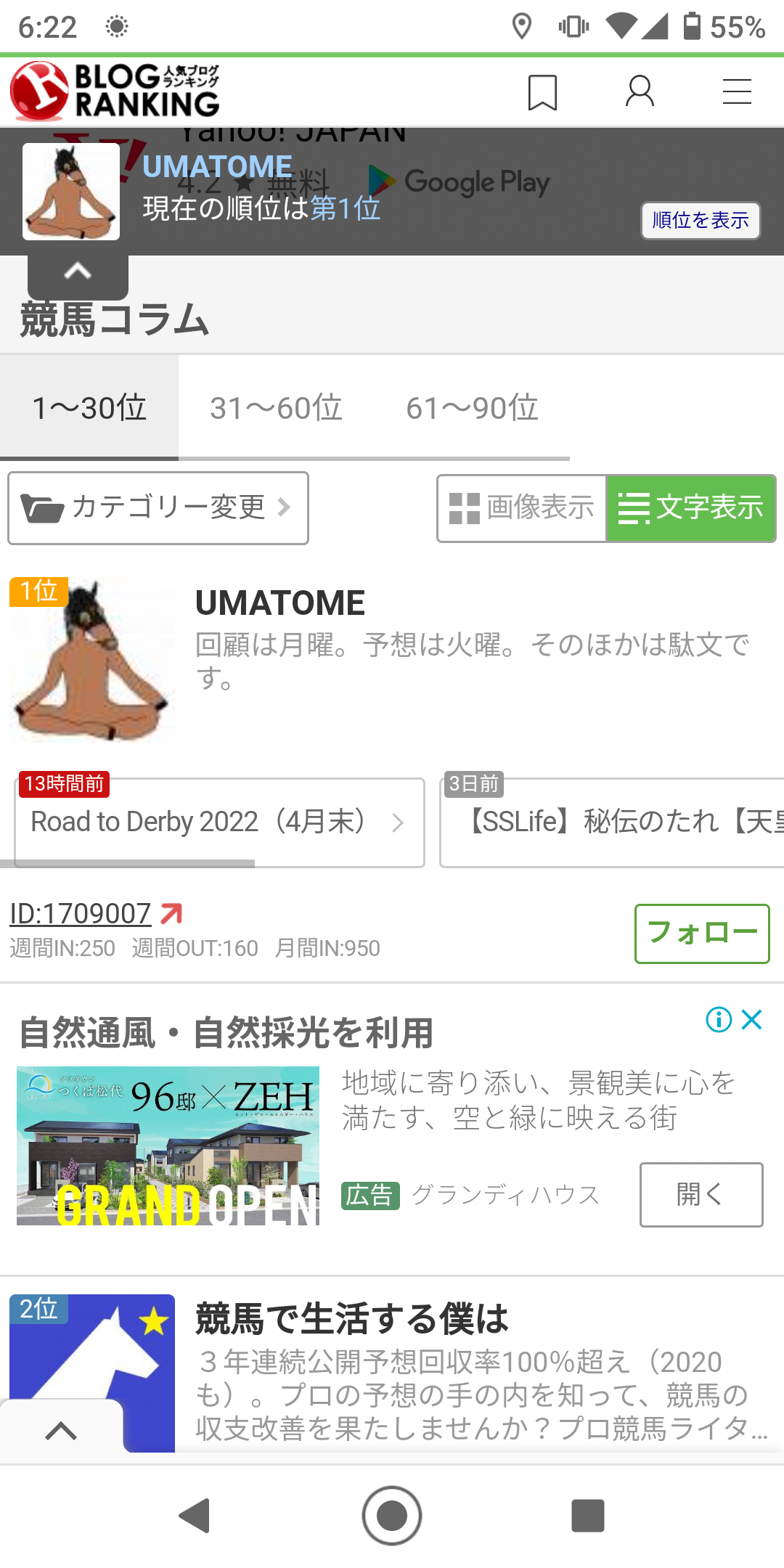Open the hamburger menu
Screen dimensions: 784x1568
point(737,92)
